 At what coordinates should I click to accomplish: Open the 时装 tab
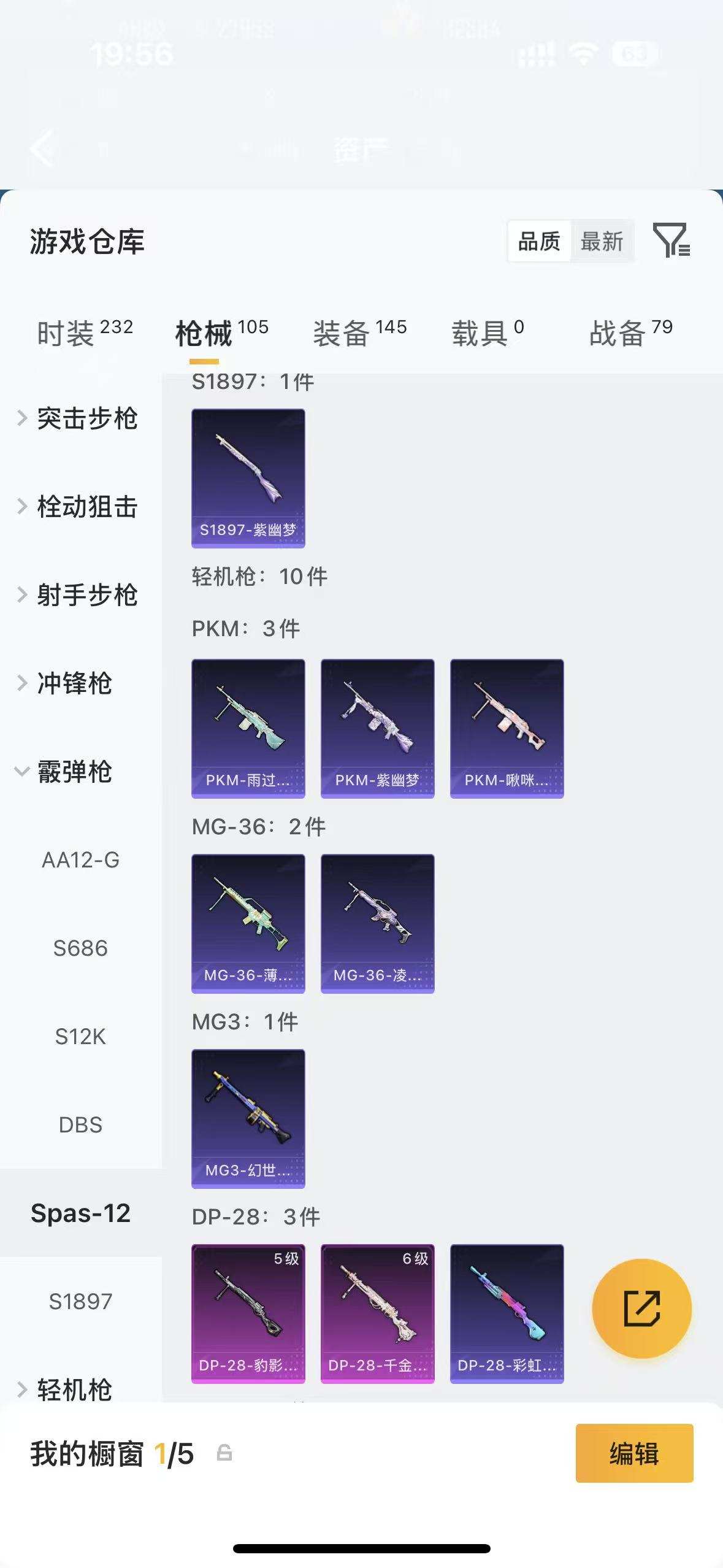[67, 329]
